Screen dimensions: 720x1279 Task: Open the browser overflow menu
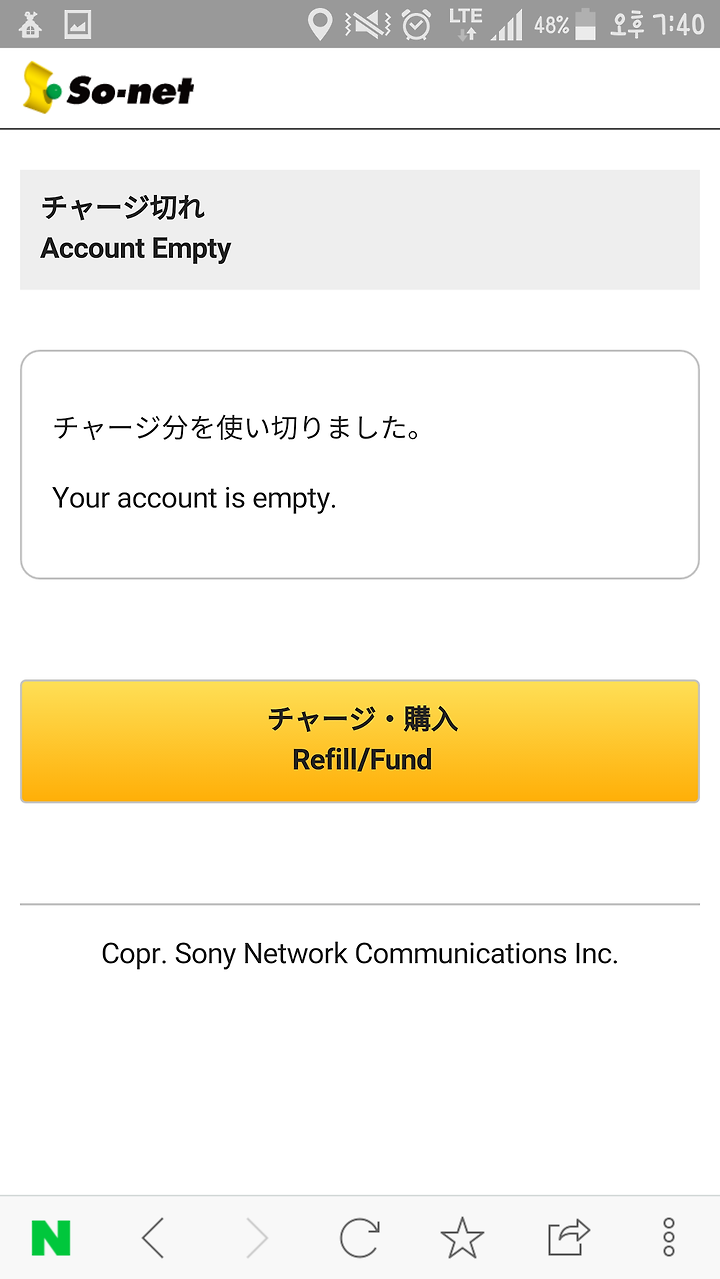pyautogui.click(x=669, y=1238)
